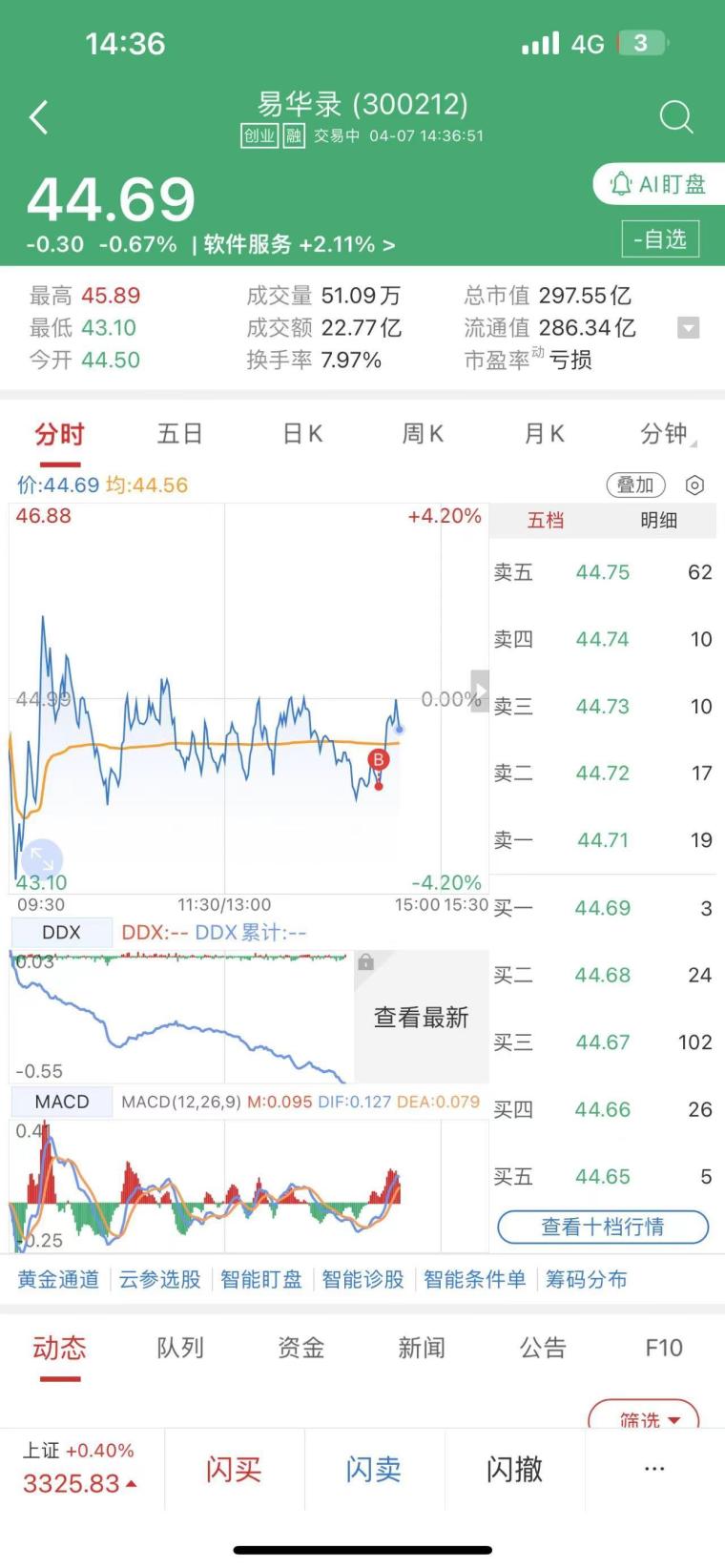Switch order book to 明细 tab
The height and width of the screenshot is (1568, 725).
658,520
